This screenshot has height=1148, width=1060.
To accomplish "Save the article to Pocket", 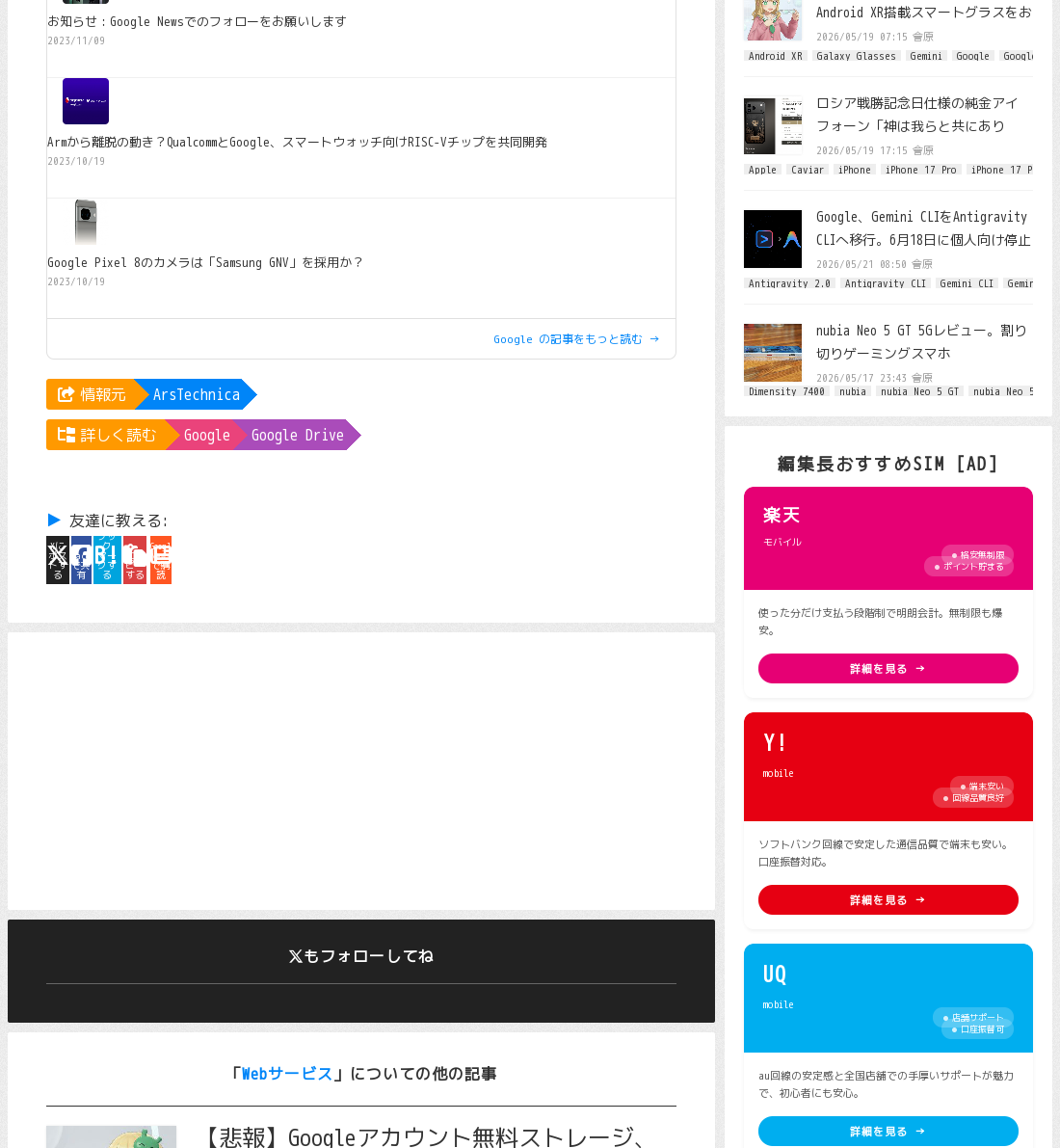I will pyautogui.click(x=135, y=560).
